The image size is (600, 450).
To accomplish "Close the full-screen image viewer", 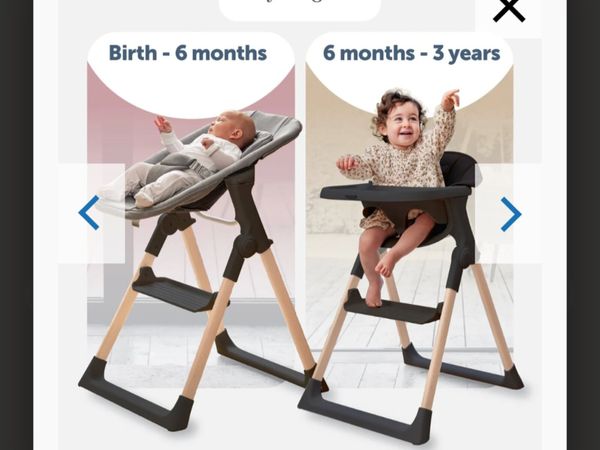I will 509,11.
